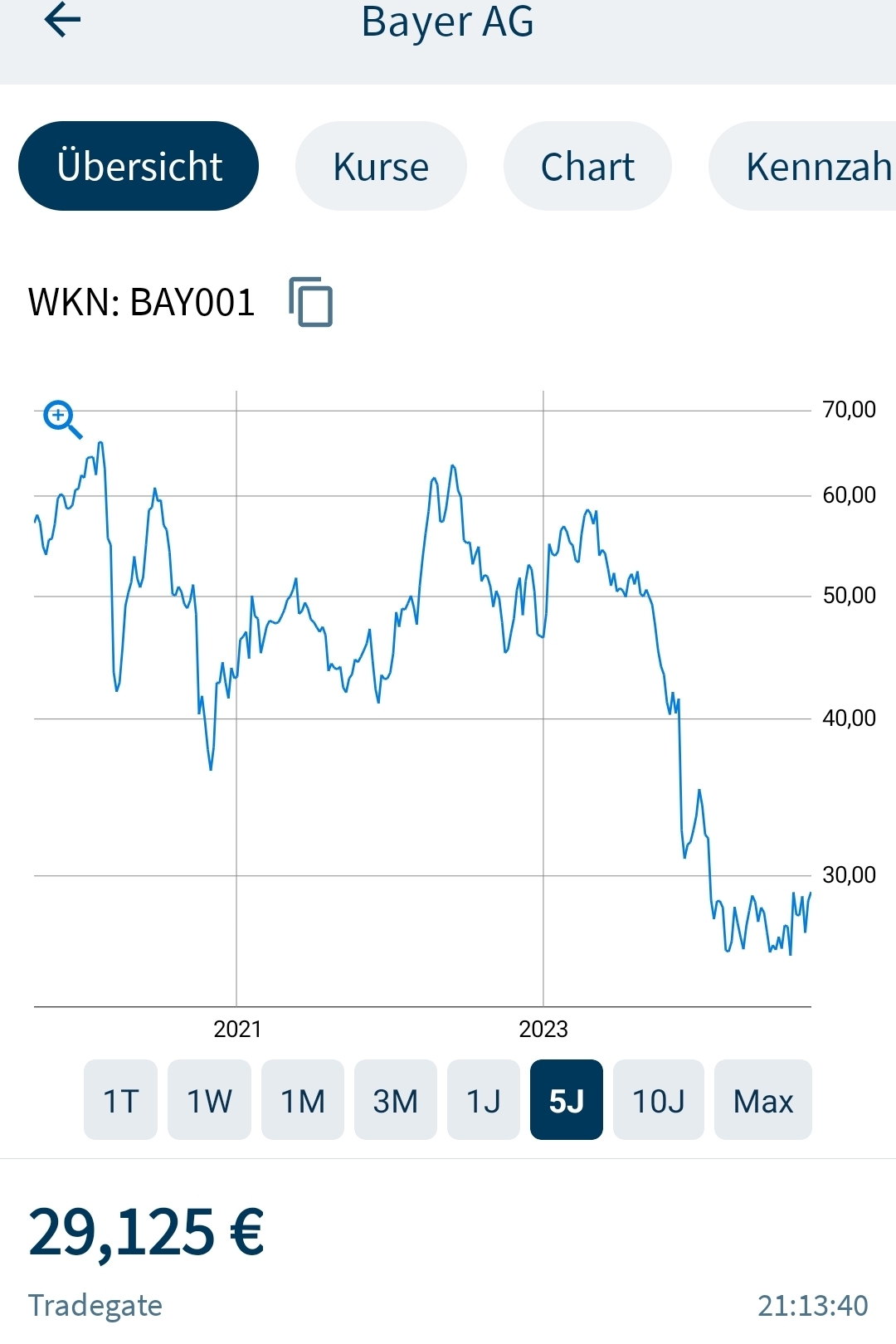Screen dimensions: 896x1344
Task: Display the Max price history
Action: [x=763, y=1100]
